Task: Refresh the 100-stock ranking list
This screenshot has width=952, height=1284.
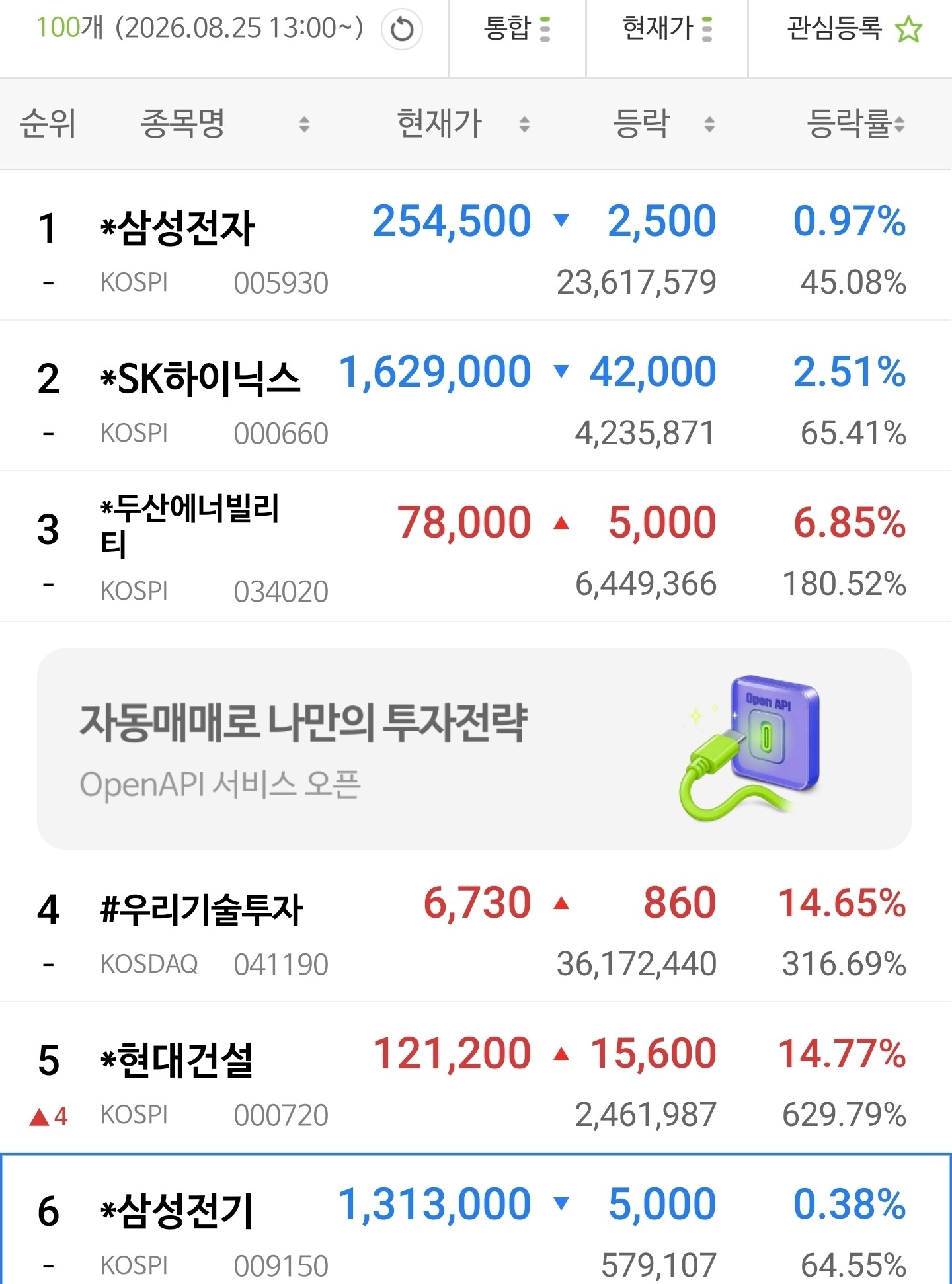Action: 402,29
